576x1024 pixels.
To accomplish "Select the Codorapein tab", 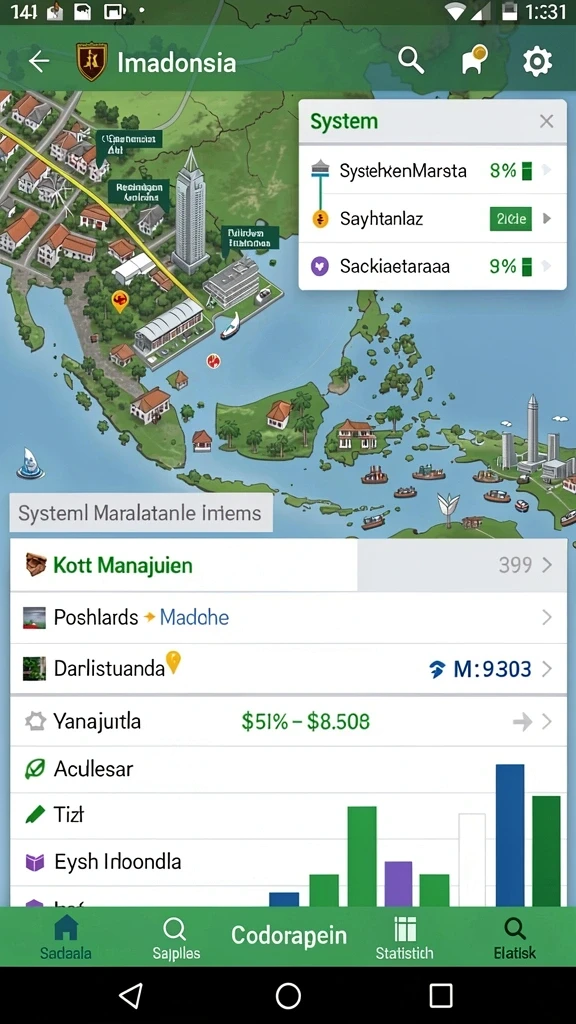I will 289,935.
